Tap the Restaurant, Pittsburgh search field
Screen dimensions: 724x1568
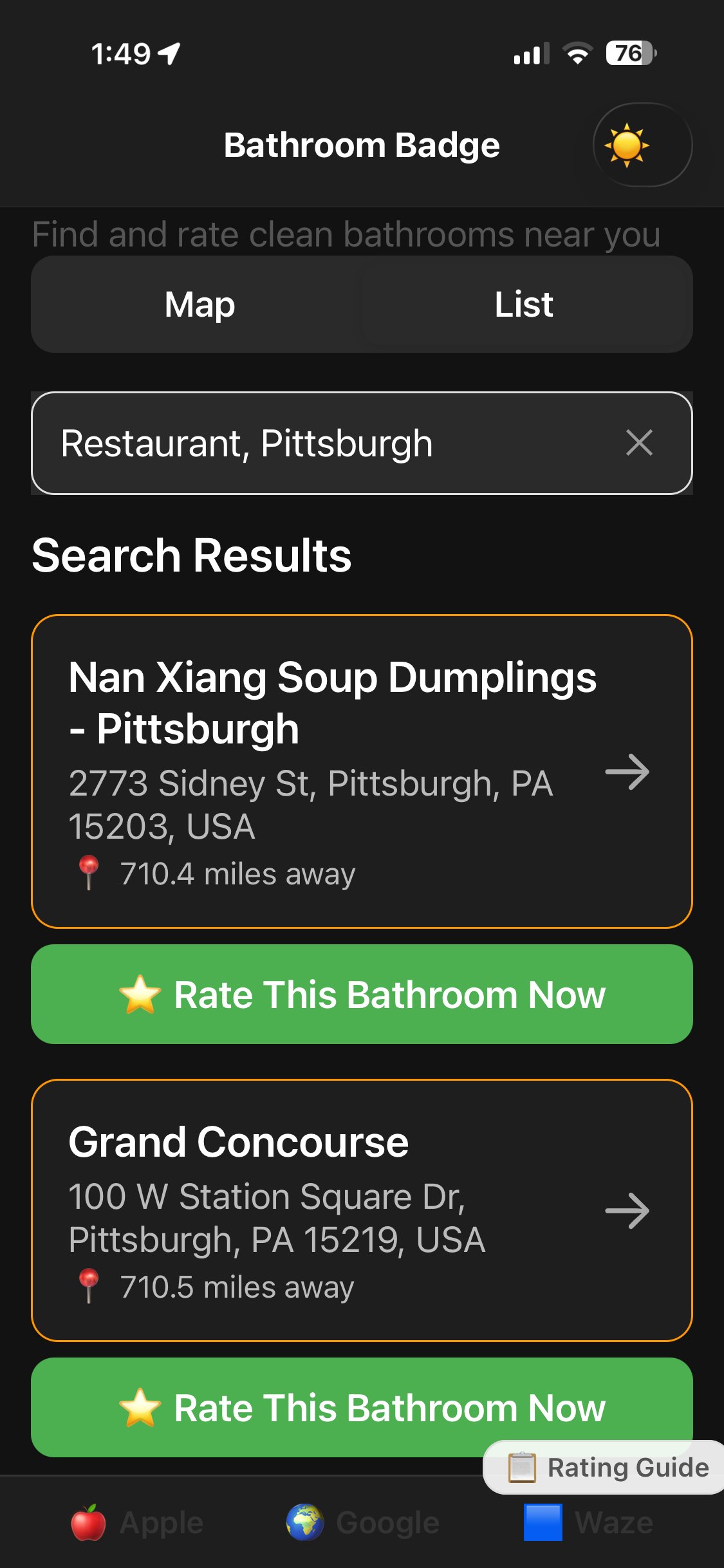pyautogui.click(x=290, y=442)
